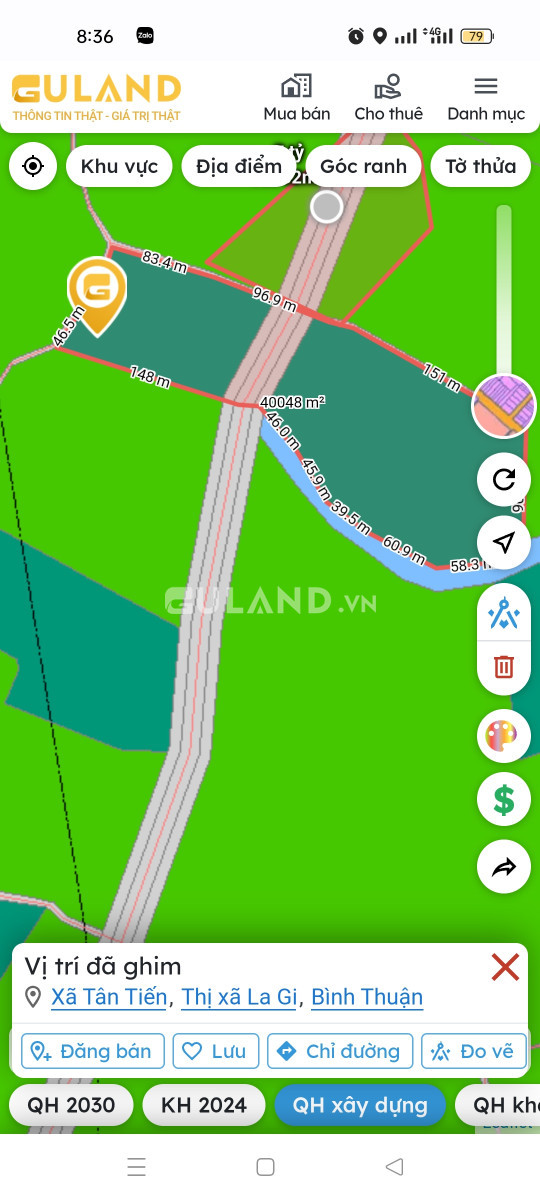Viewport: 540px width, 1200px height.
Task: Select the Khu vực chip
Action: (119, 166)
